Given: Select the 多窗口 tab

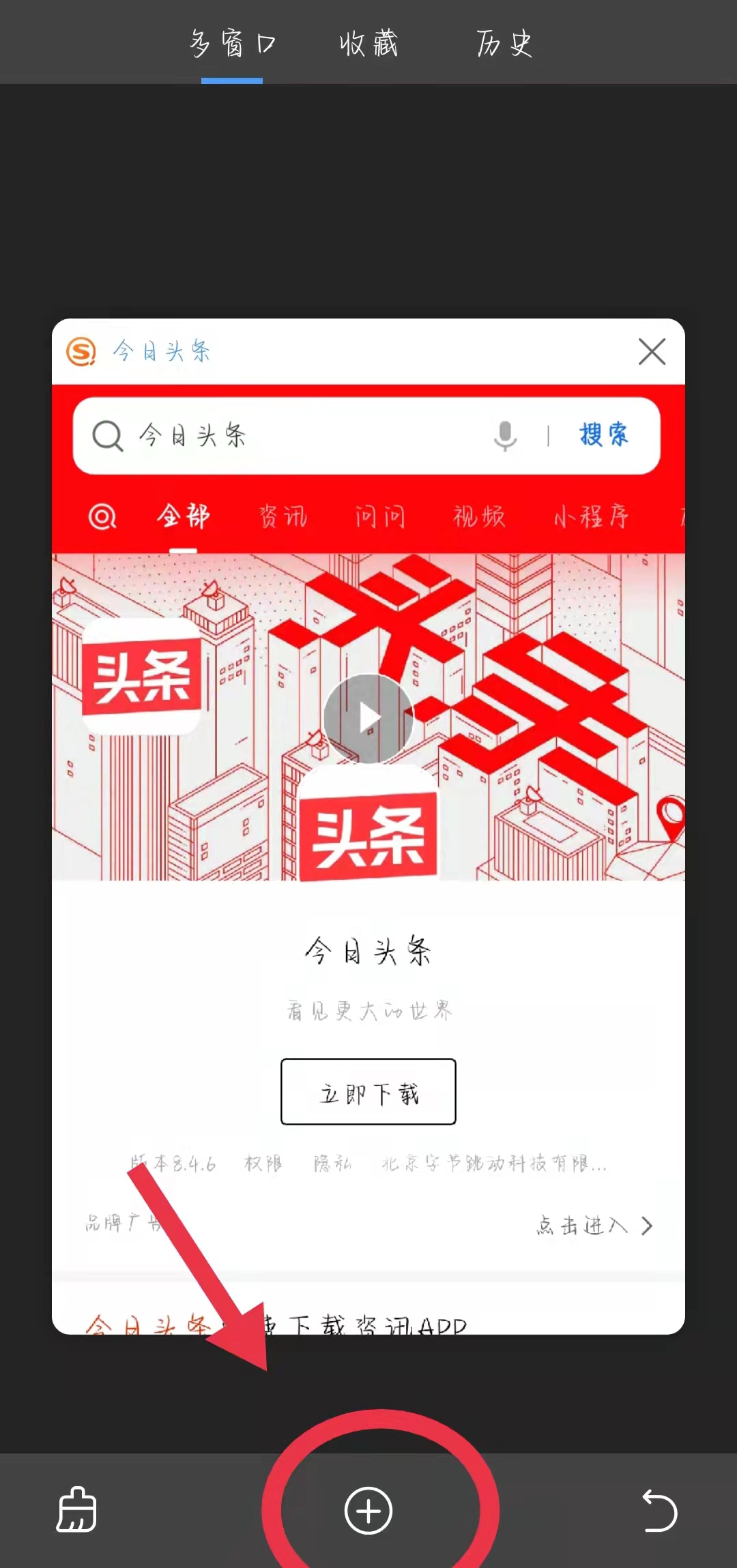Looking at the screenshot, I should (x=232, y=44).
